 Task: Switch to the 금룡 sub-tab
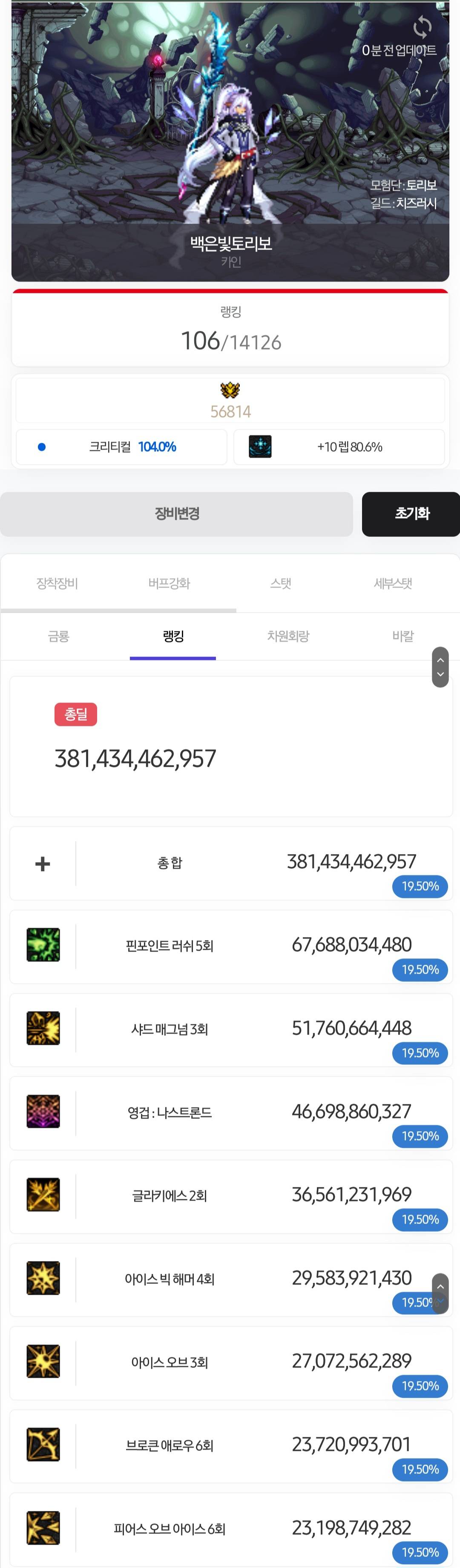tap(58, 636)
